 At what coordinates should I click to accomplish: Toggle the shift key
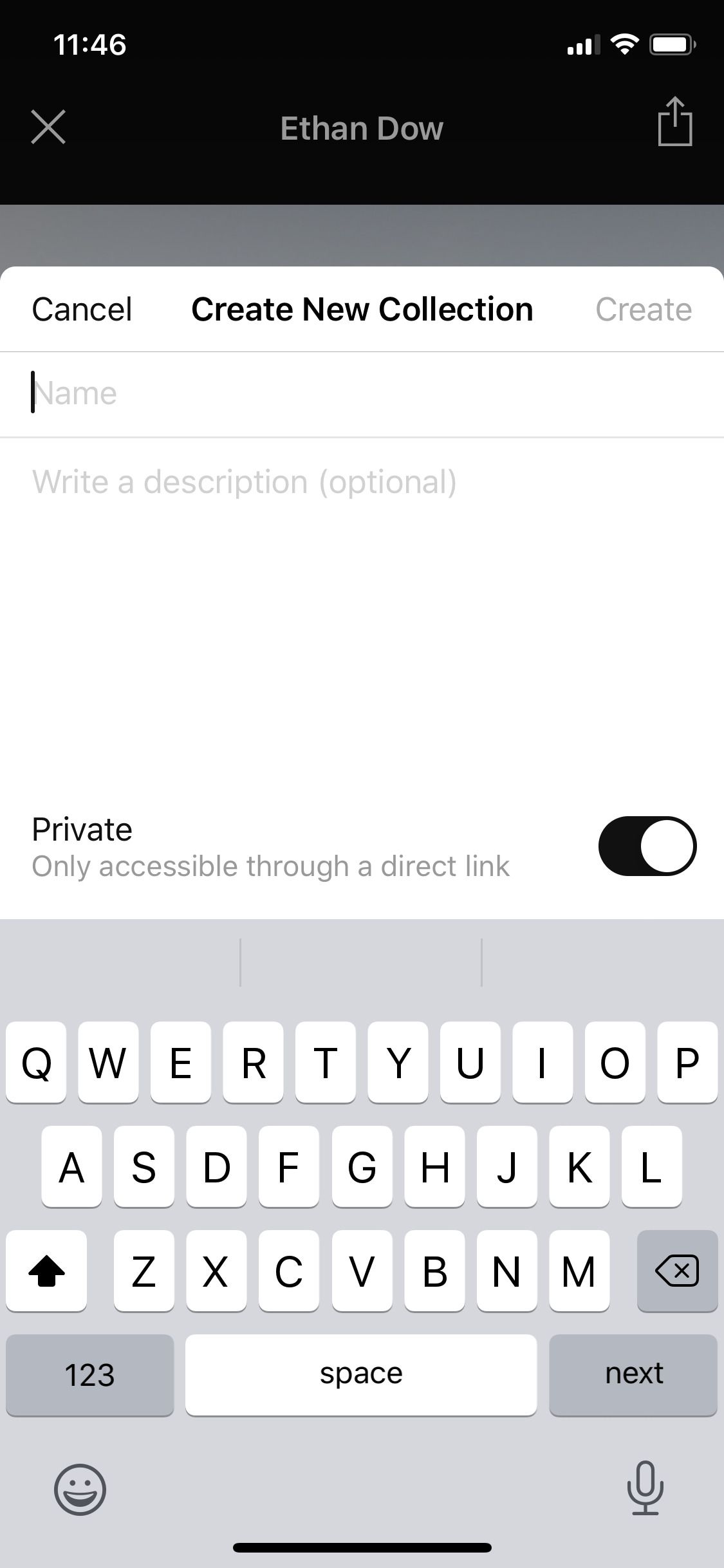tap(46, 1271)
